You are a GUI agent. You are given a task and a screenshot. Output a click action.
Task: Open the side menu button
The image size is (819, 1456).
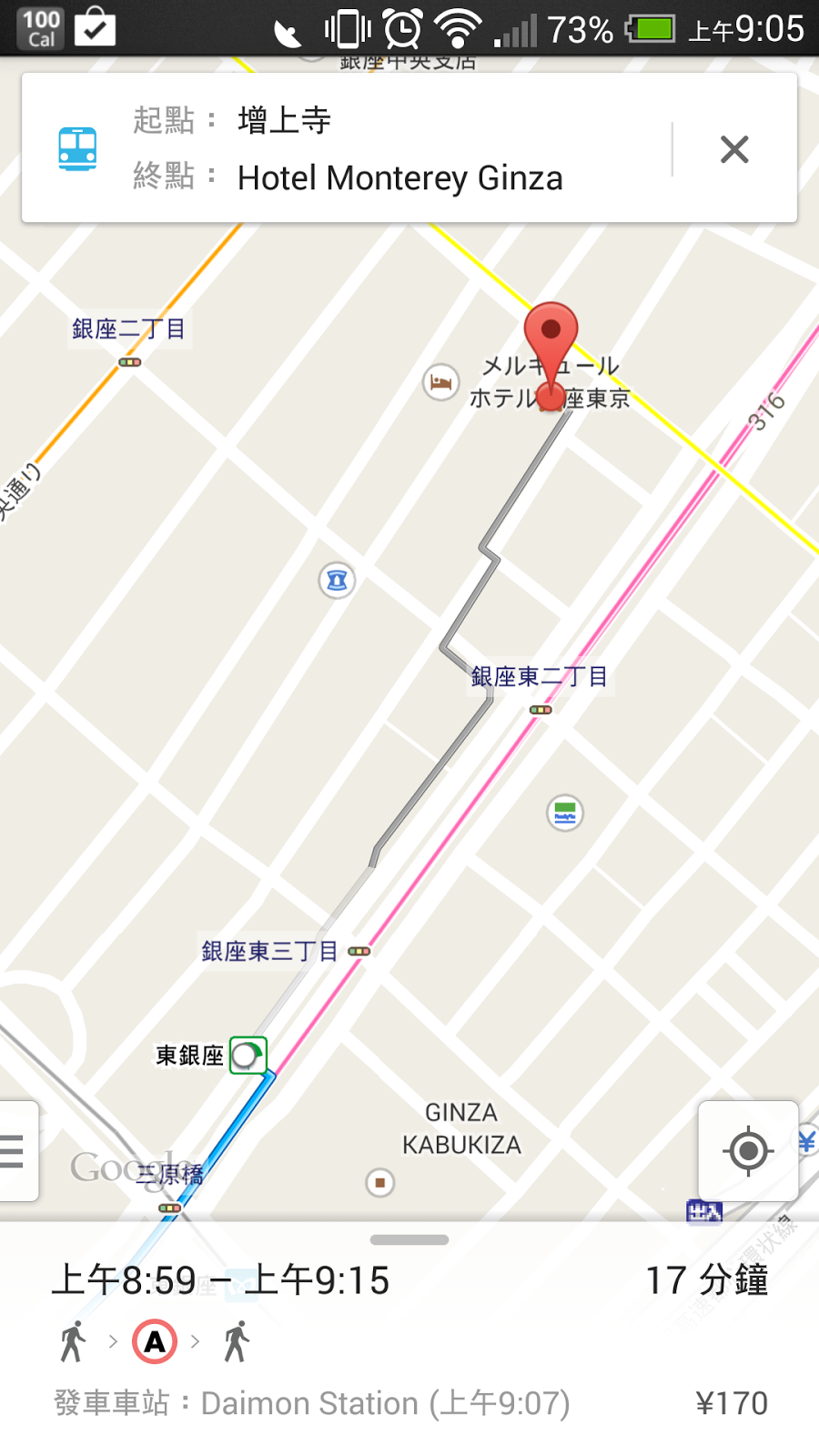[x=15, y=1151]
